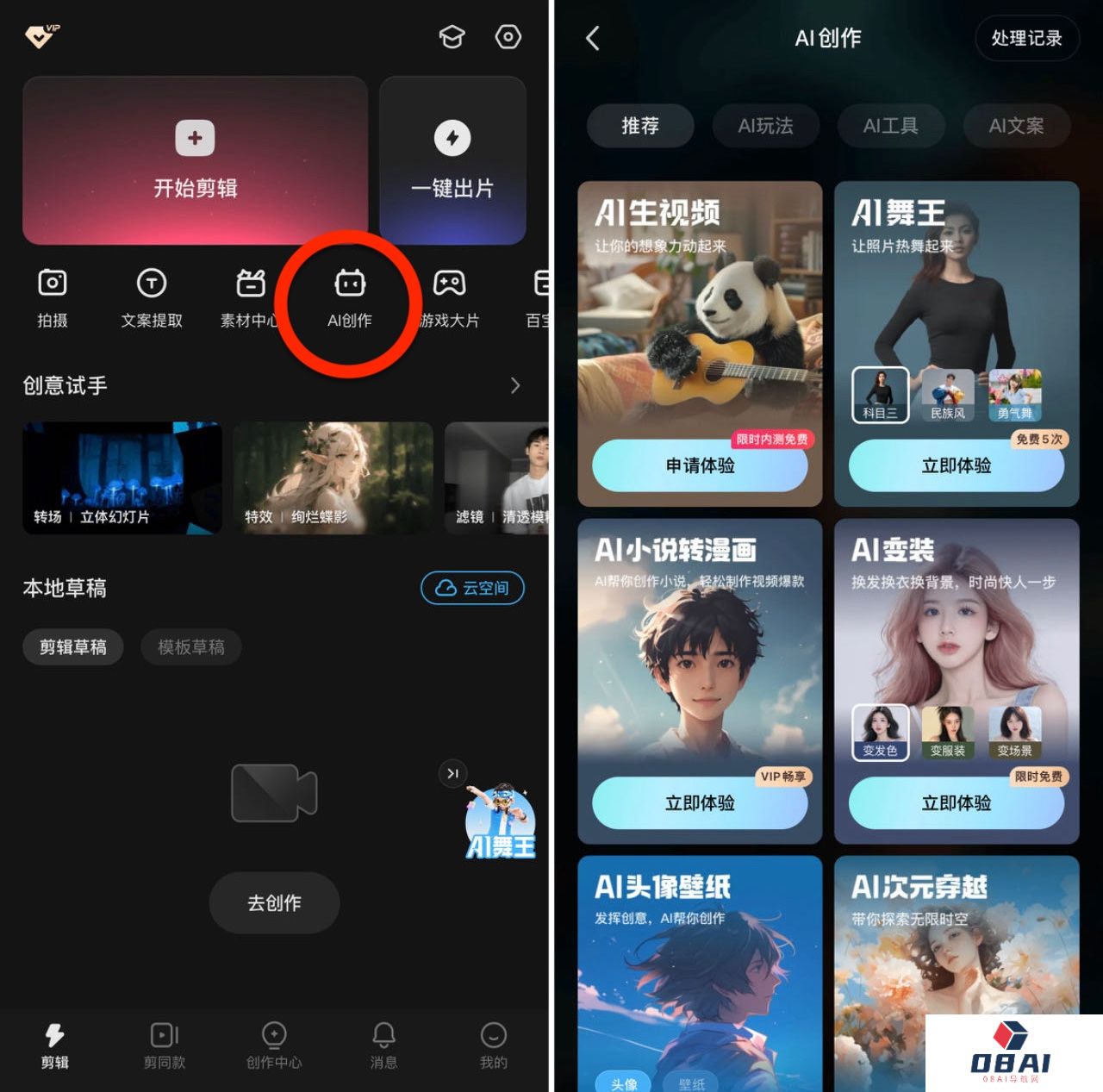The image size is (1103, 1092).
Task: Open 云空间 cloud storage
Action: click(472, 588)
